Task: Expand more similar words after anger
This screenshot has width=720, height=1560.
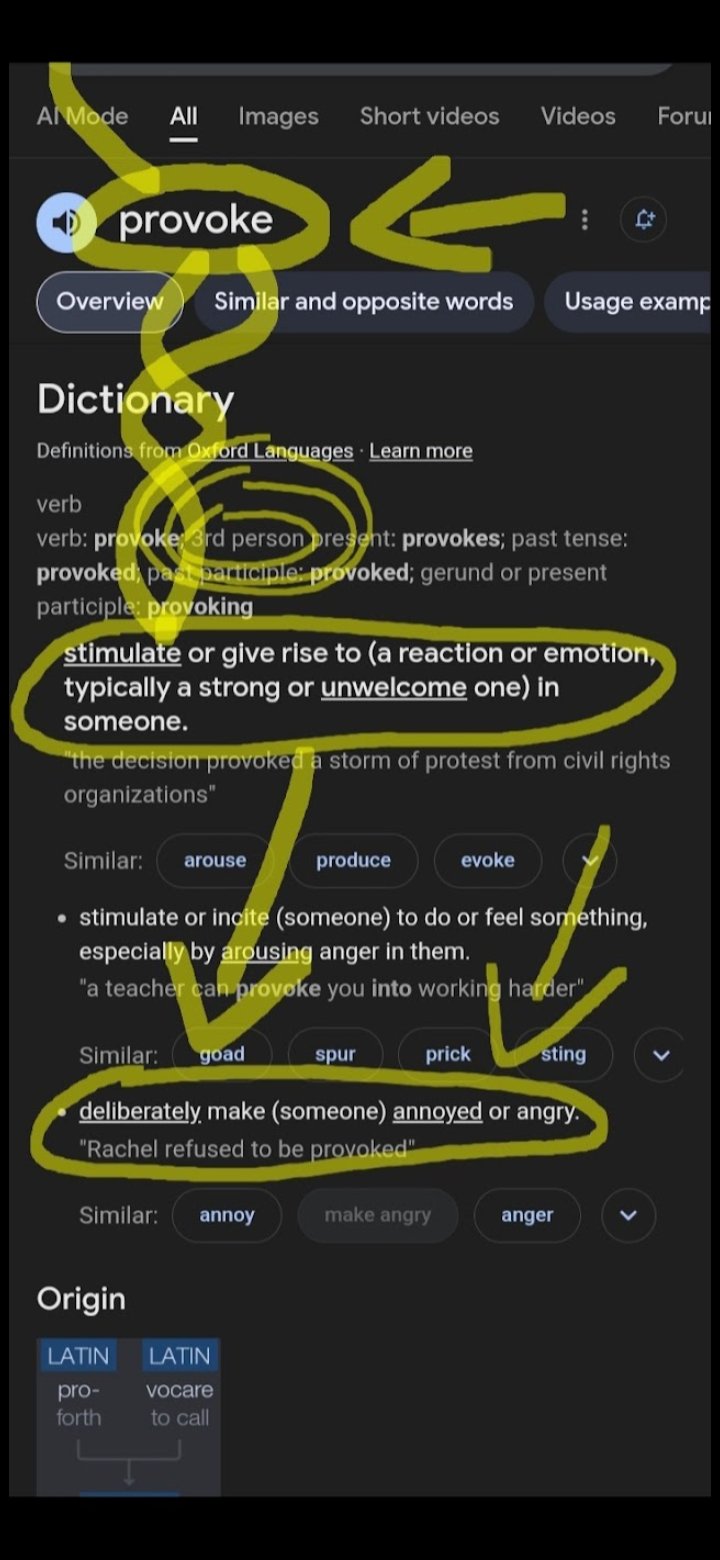Action: click(x=628, y=1215)
